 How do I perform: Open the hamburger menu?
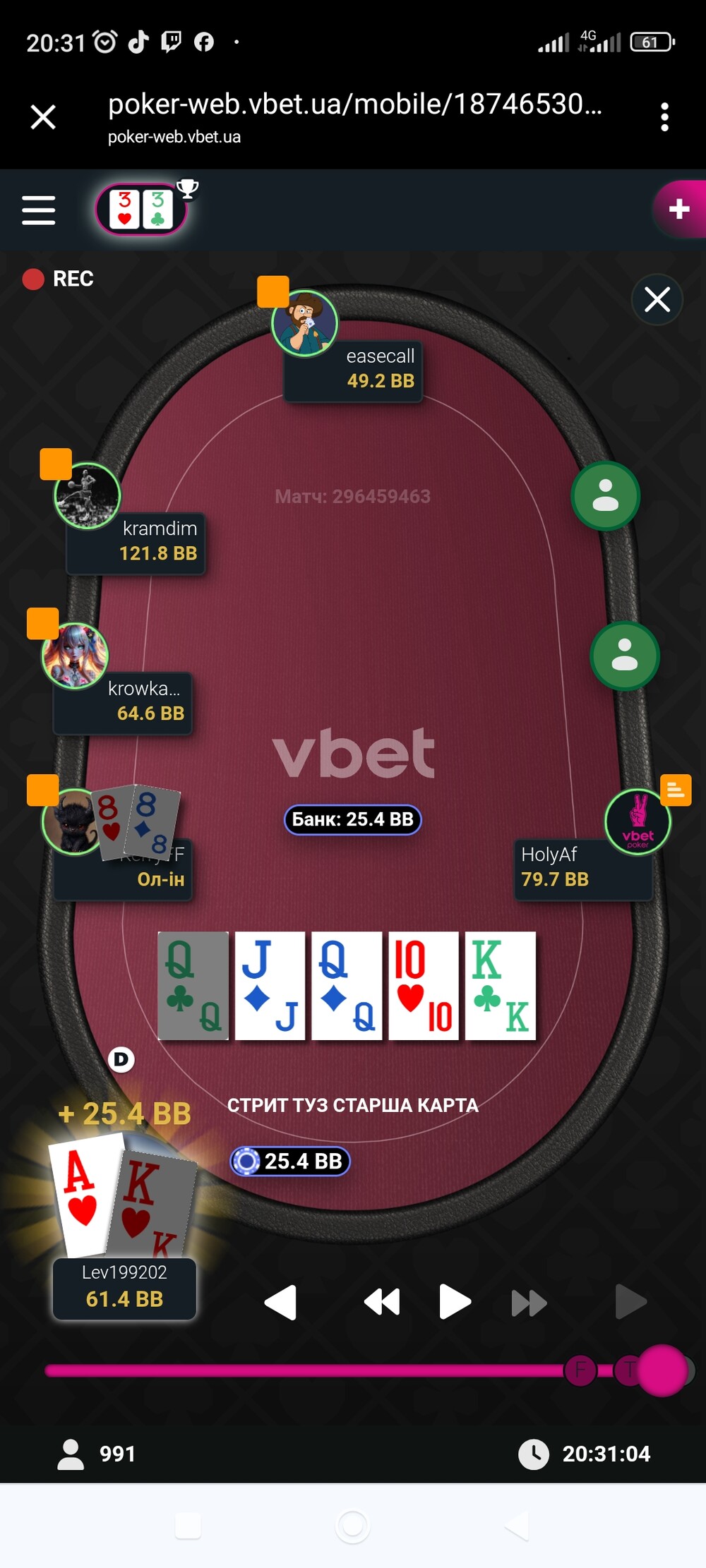coord(38,210)
